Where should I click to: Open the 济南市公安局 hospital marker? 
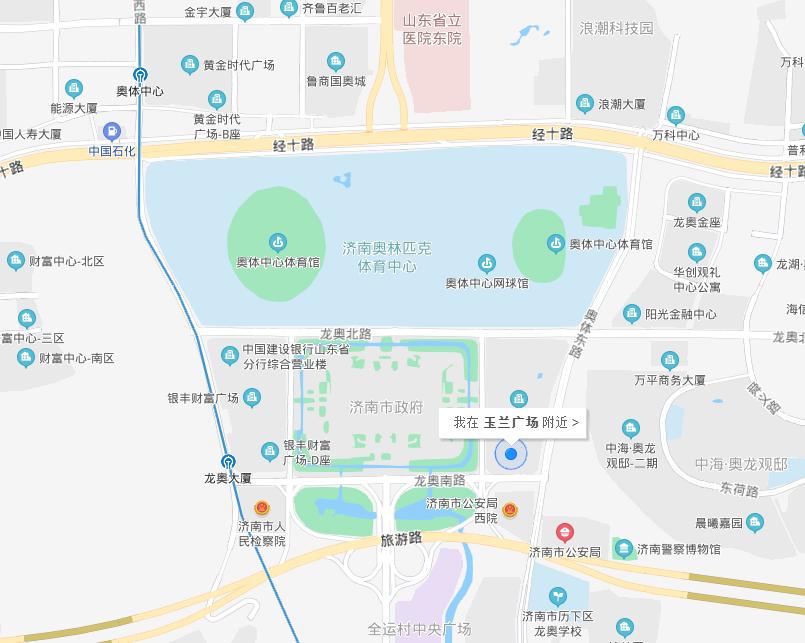(x=565, y=532)
